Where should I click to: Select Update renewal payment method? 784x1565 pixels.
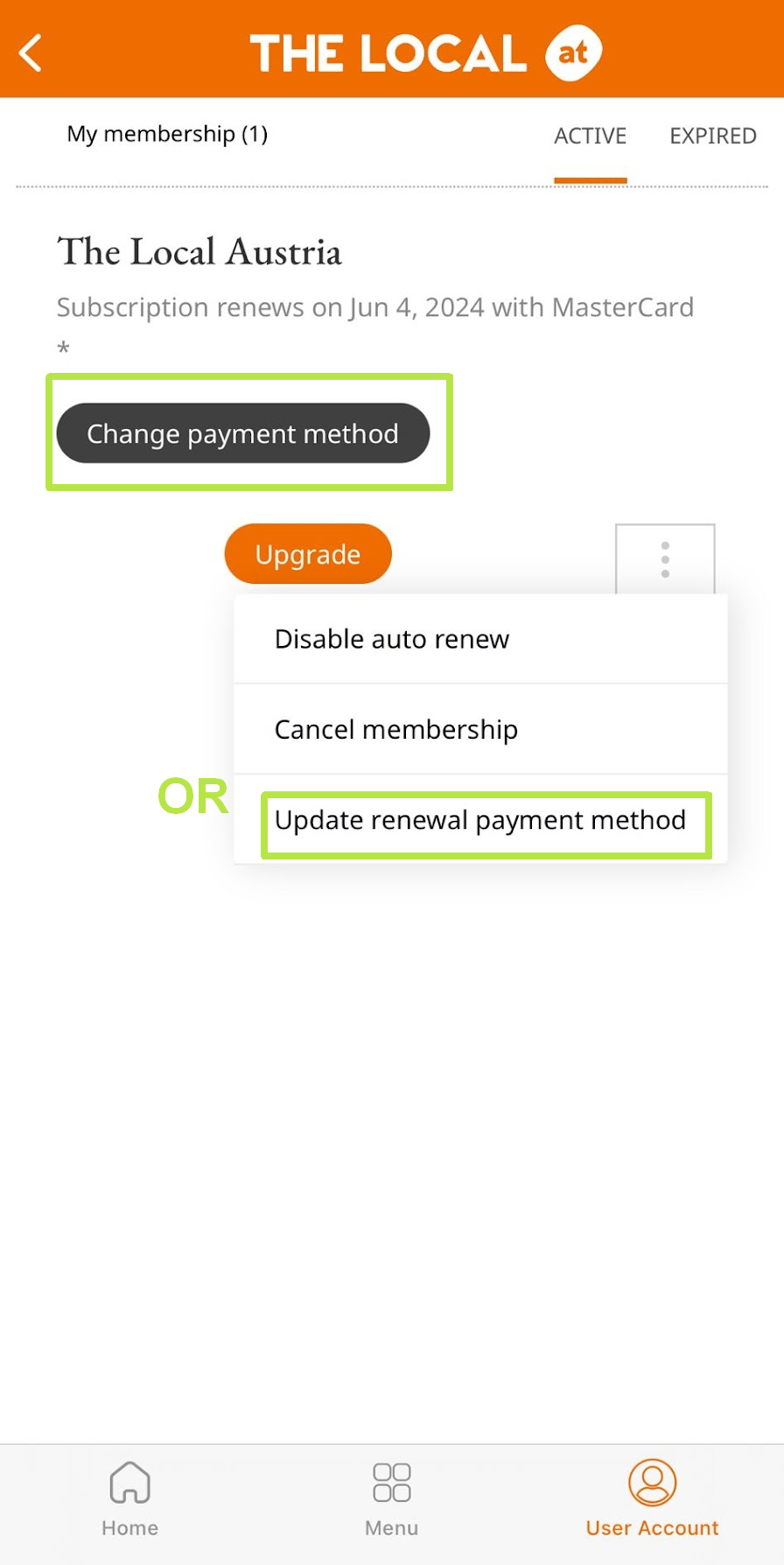click(x=479, y=820)
